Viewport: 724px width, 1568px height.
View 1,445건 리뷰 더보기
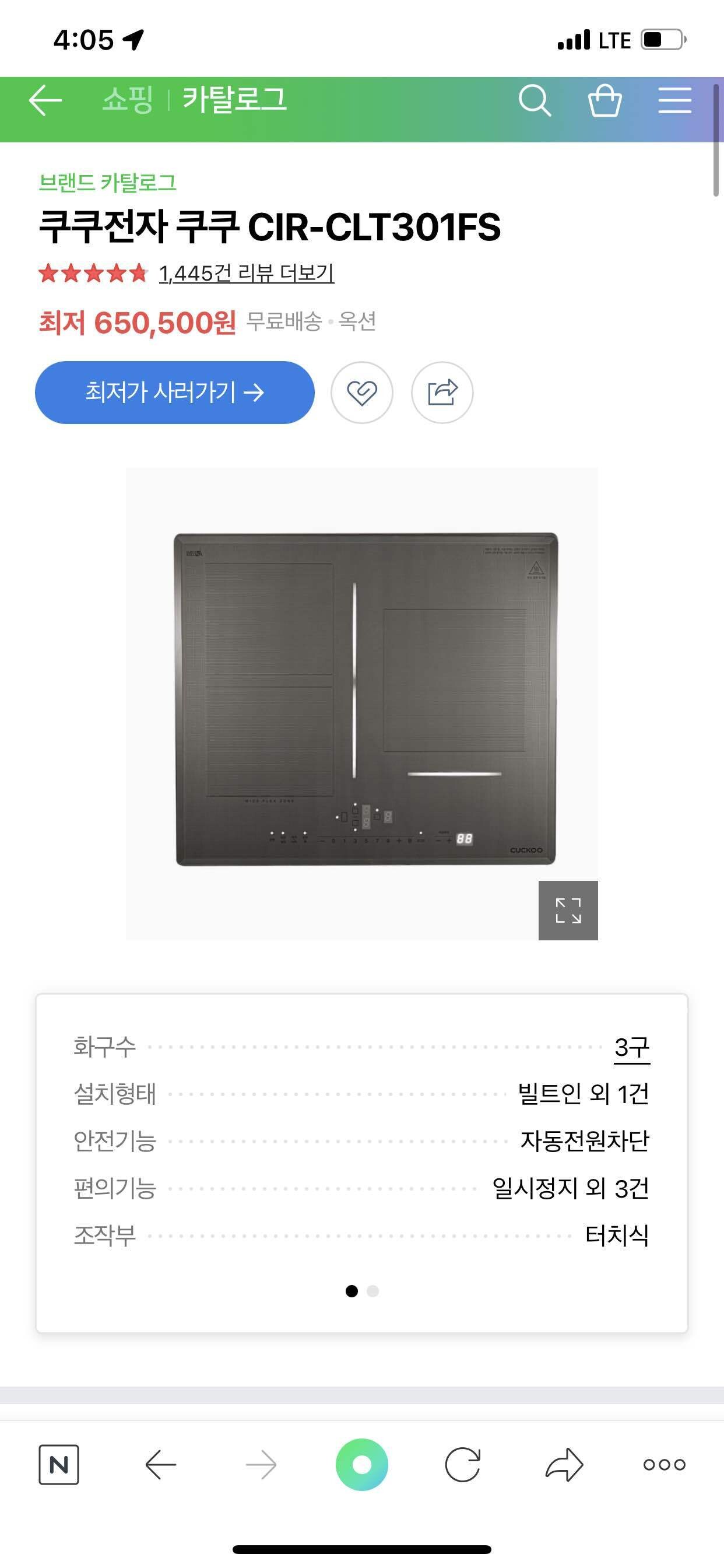click(247, 274)
